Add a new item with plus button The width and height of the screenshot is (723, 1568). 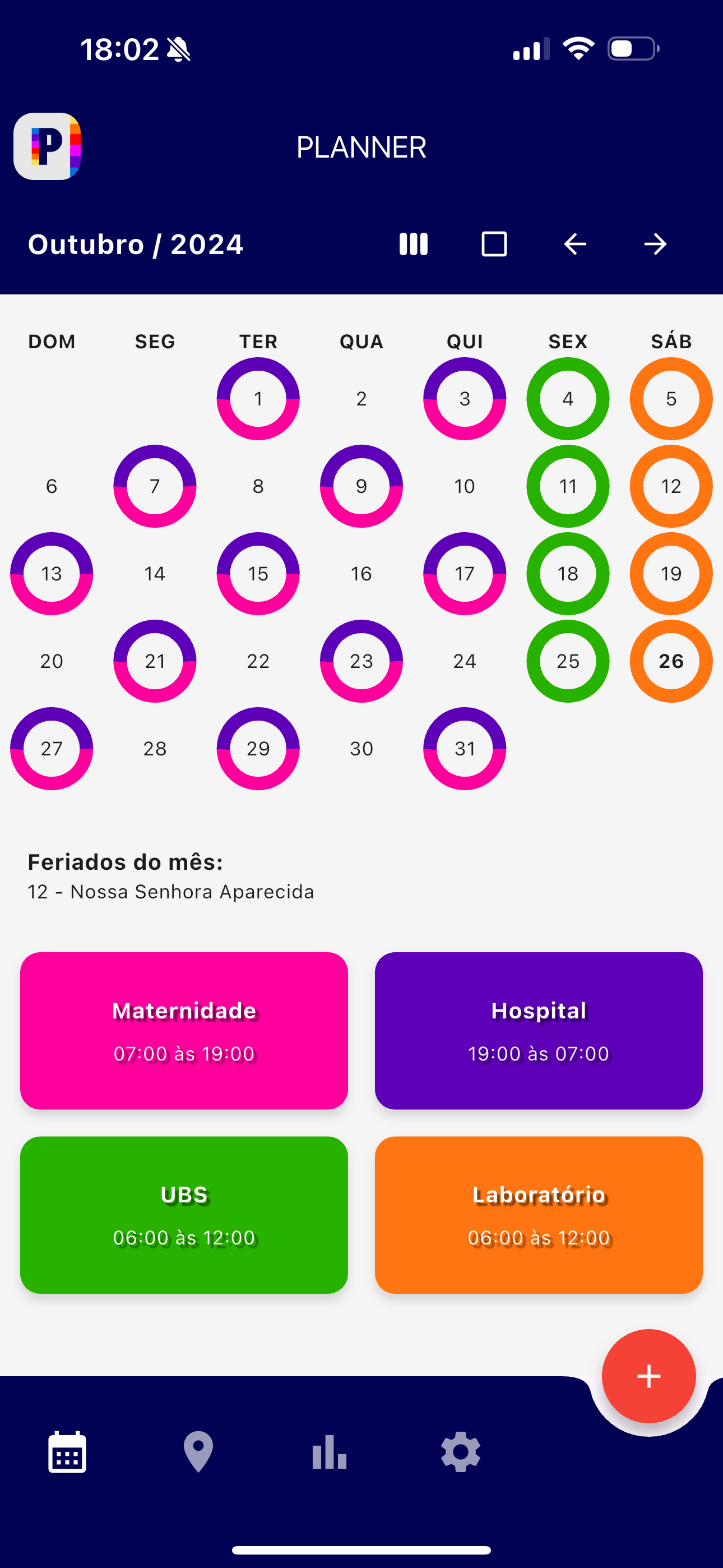click(x=649, y=1376)
